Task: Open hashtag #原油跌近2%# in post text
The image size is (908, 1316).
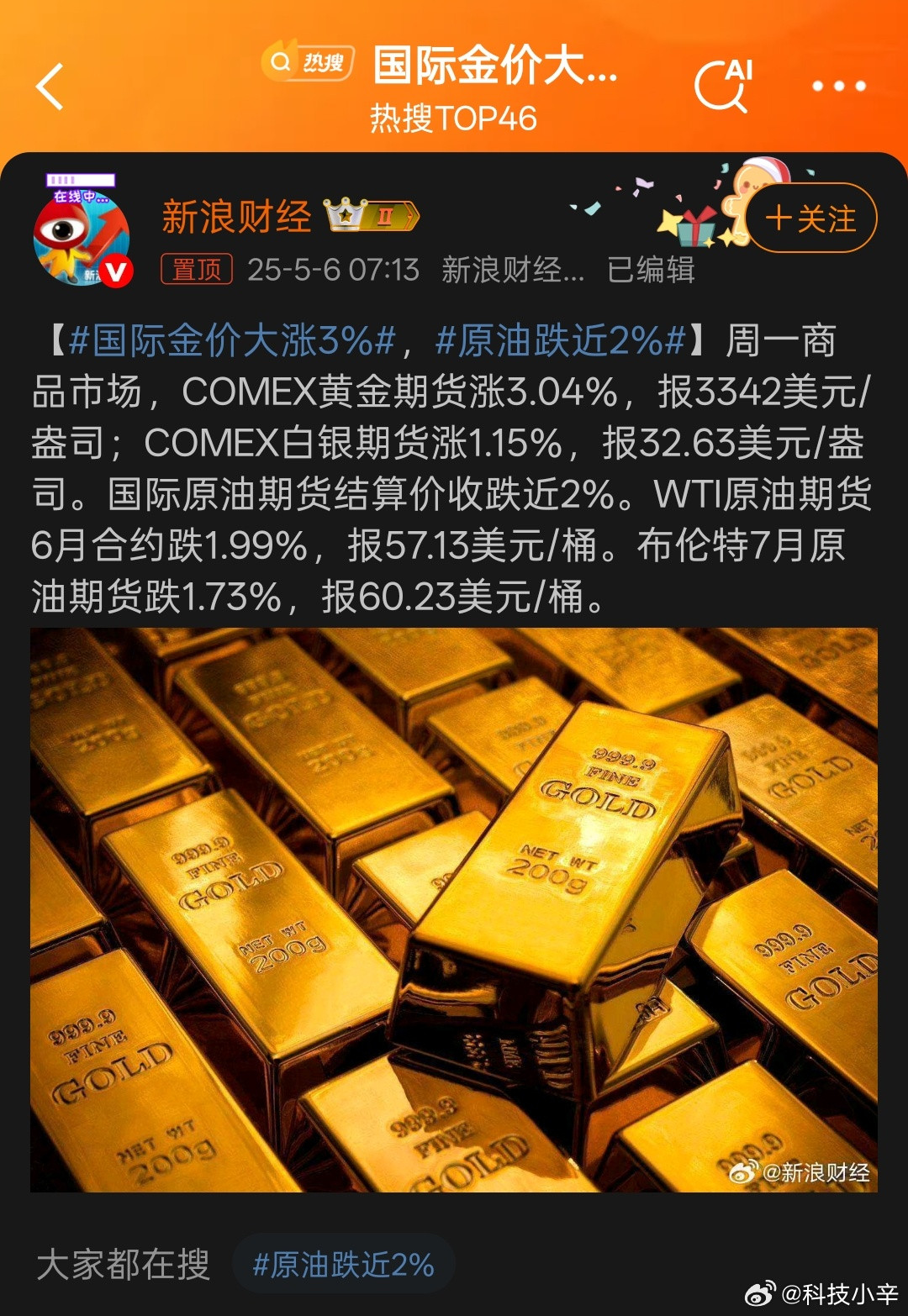Action: click(561, 341)
